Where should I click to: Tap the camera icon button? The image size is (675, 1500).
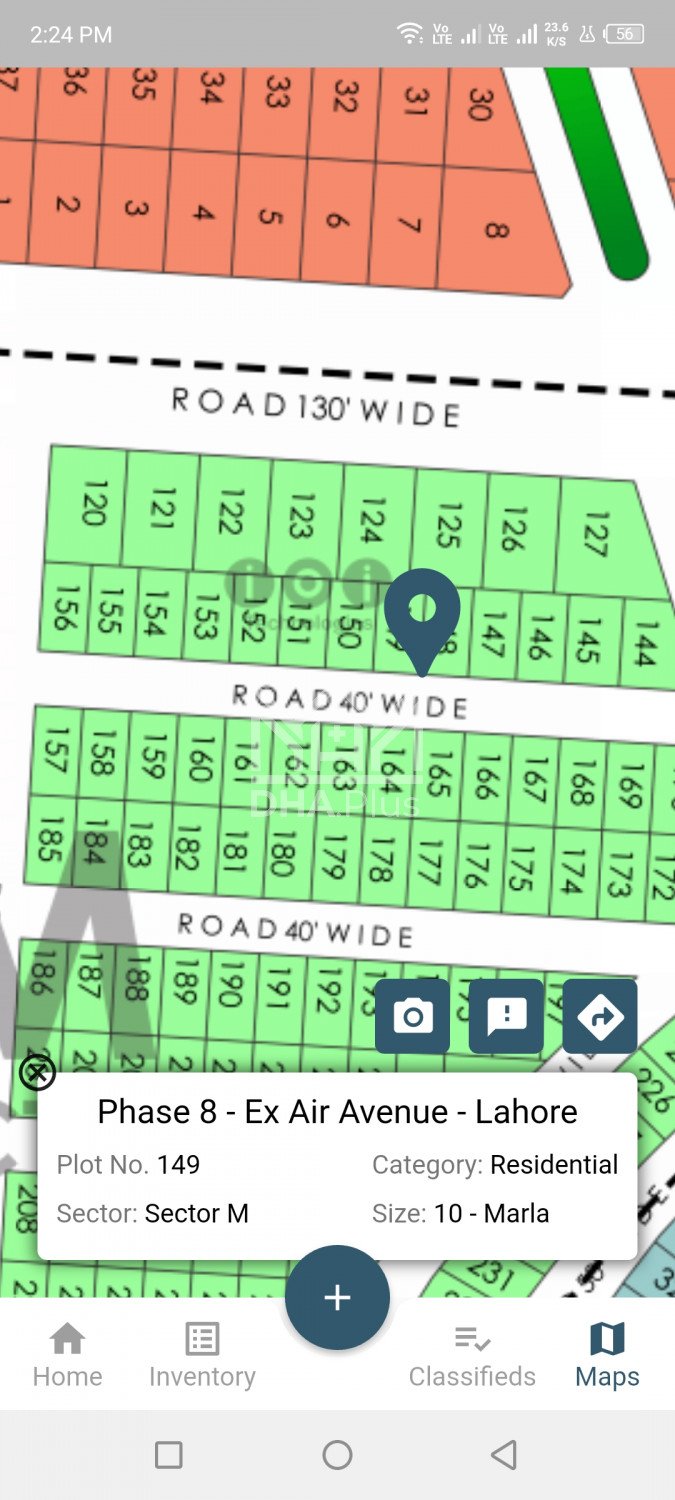412,1016
